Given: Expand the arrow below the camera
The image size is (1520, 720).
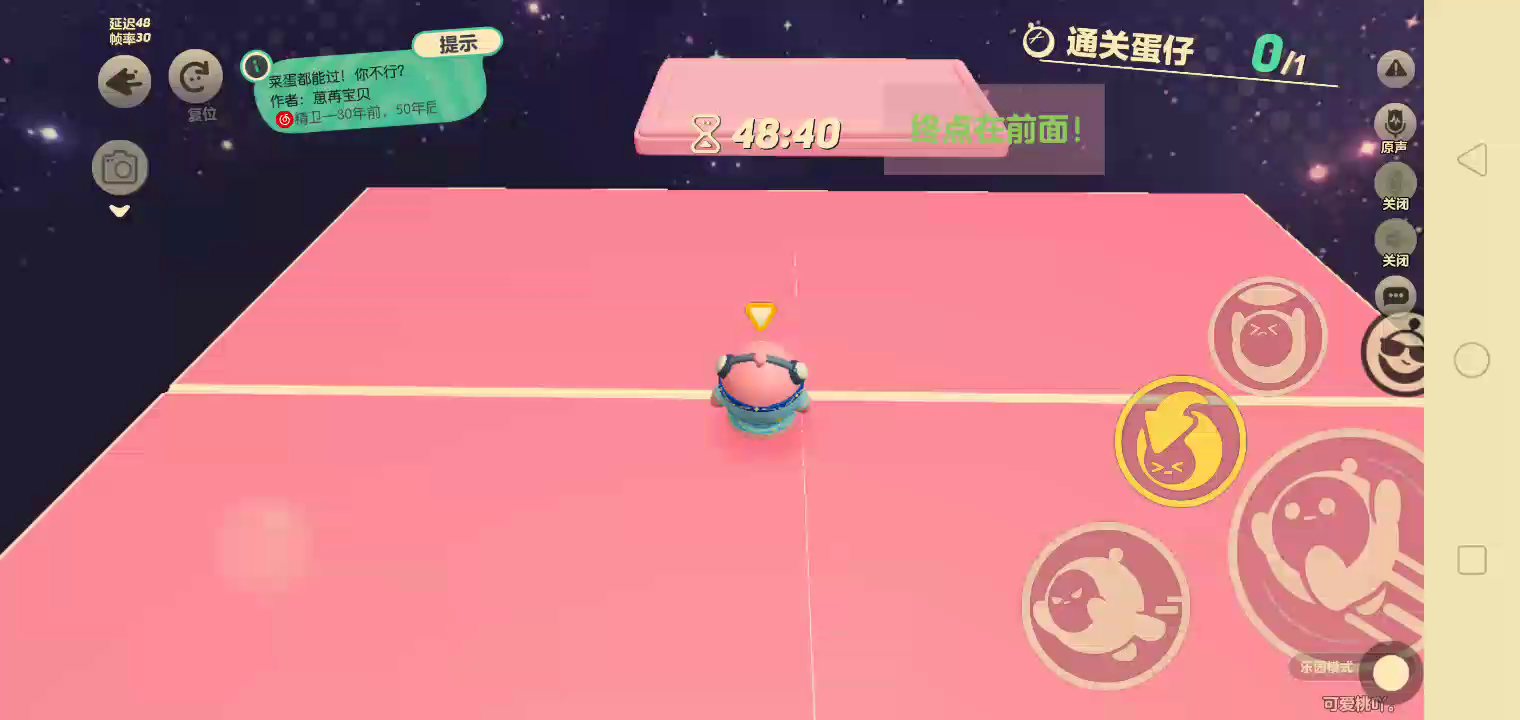Looking at the screenshot, I should tap(120, 210).
